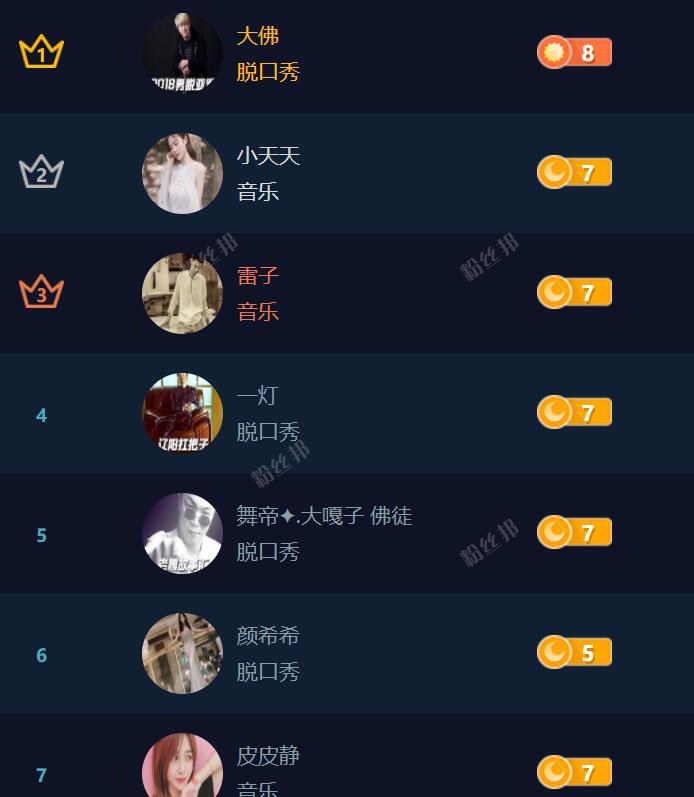This screenshot has height=797, width=694.
Task: Open seventh-ranked streamer 皮皮静
Action: click(268, 757)
